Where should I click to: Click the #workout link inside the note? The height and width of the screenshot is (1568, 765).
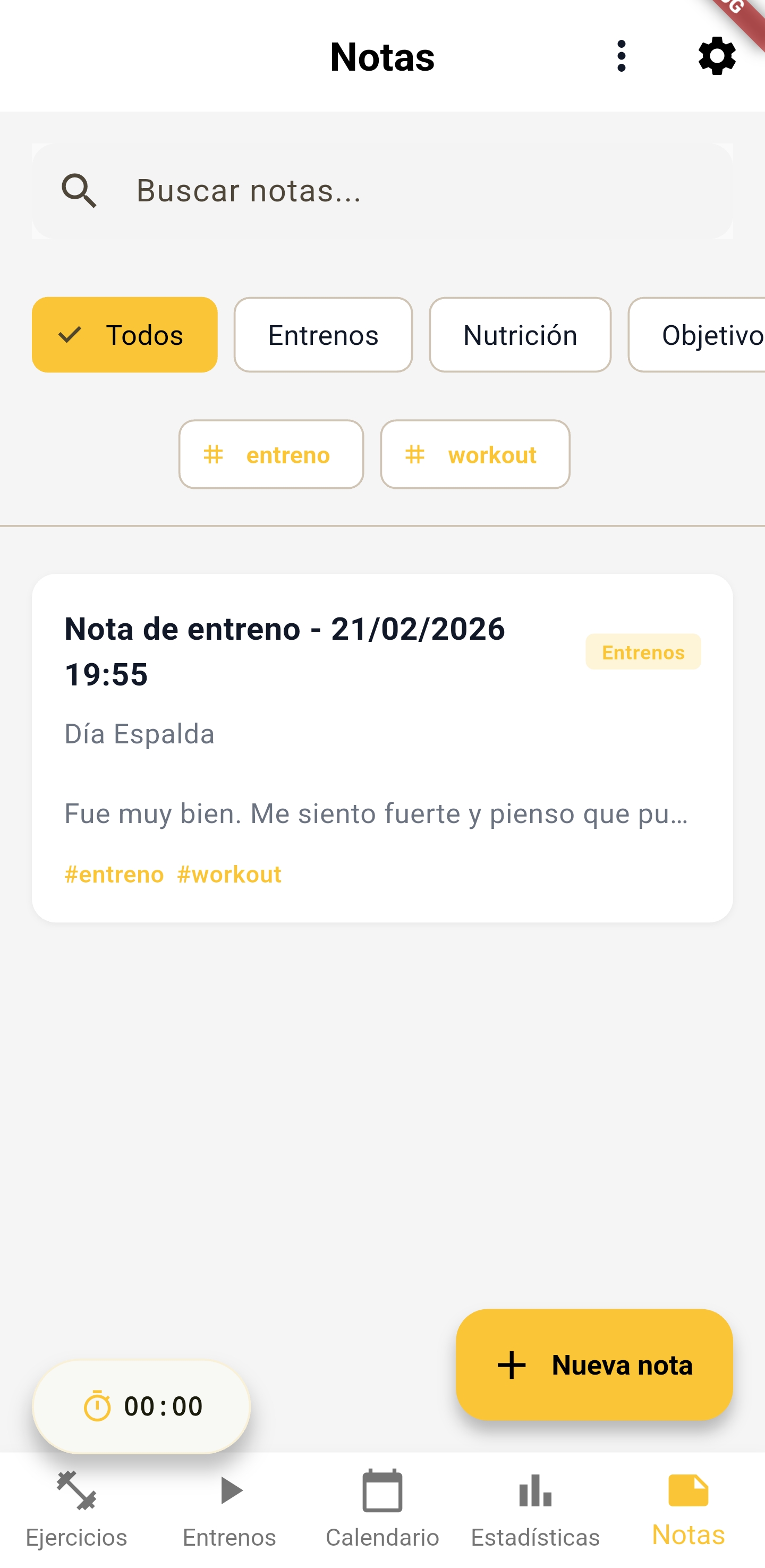click(229, 874)
